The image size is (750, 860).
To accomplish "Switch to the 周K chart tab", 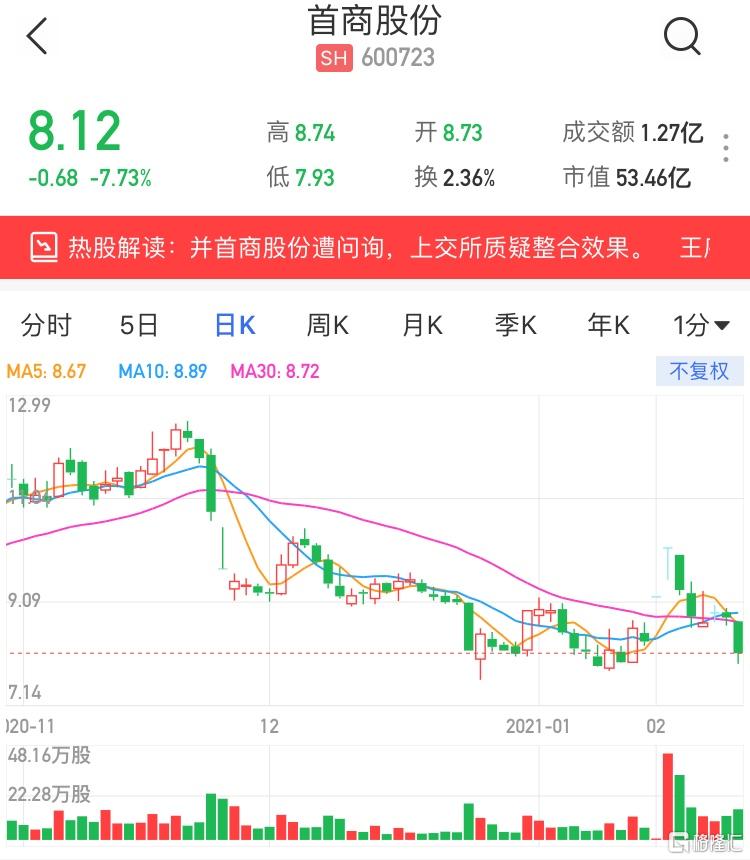I will pyautogui.click(x=327, y=325).
